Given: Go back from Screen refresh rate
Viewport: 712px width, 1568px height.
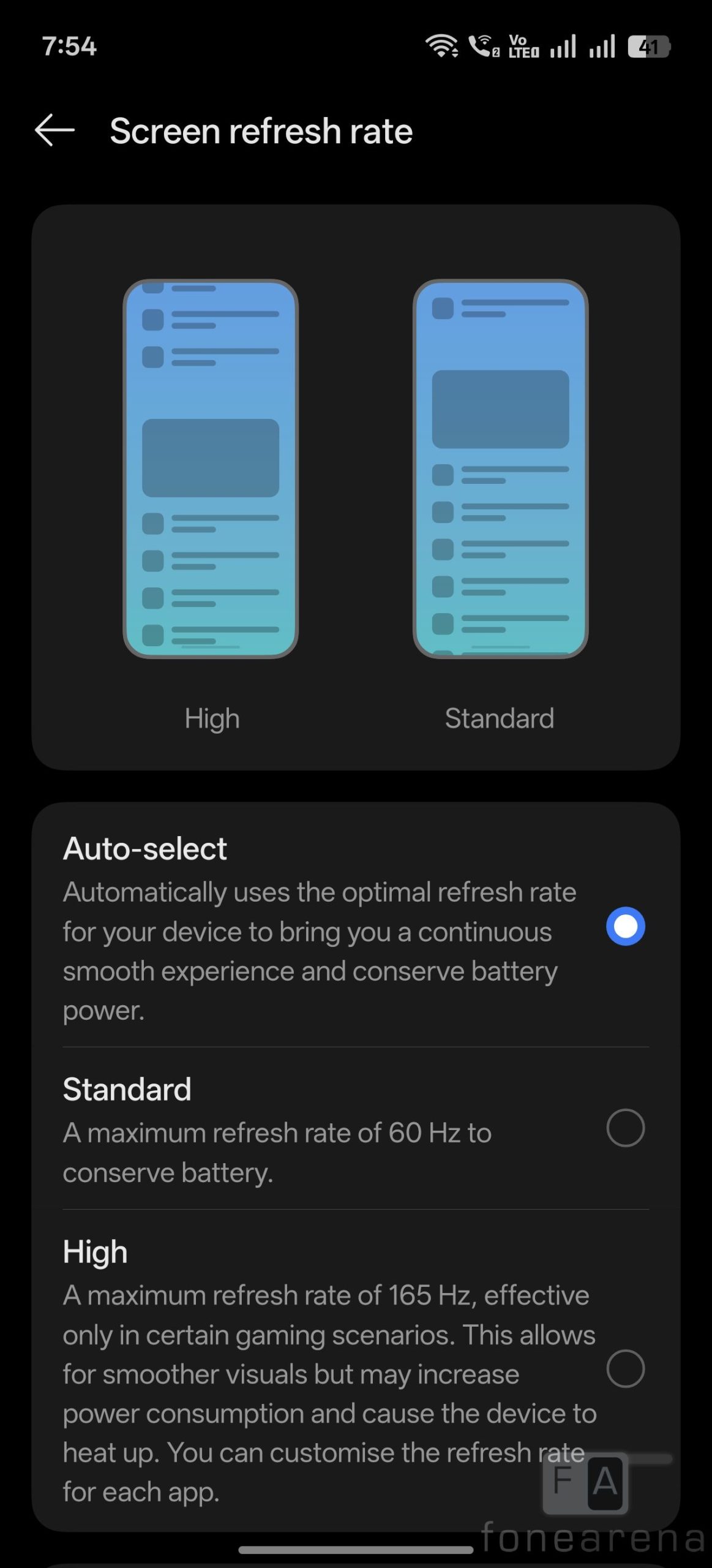Looking at the screenshot, I should pyautogui.click(x=54, y=130).
